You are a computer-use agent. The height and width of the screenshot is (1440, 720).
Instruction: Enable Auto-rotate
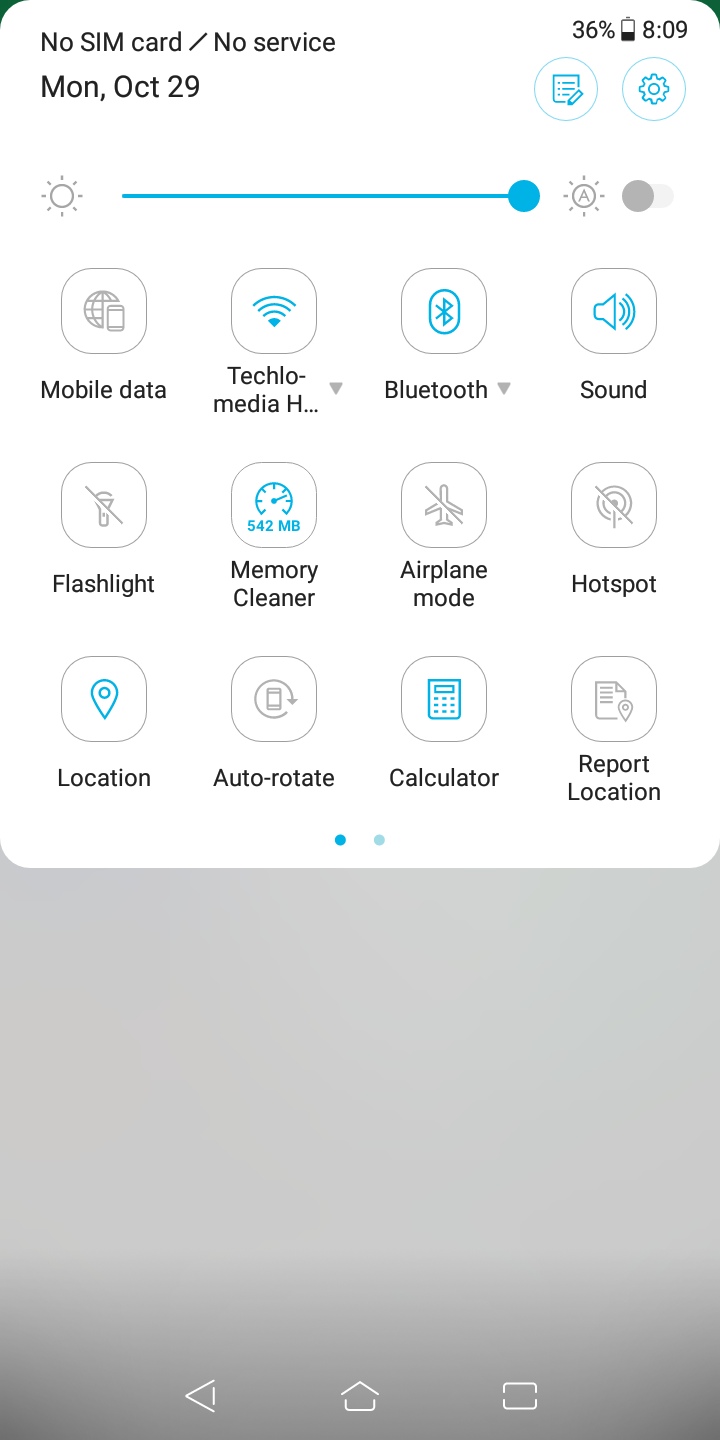pos(274,699)
